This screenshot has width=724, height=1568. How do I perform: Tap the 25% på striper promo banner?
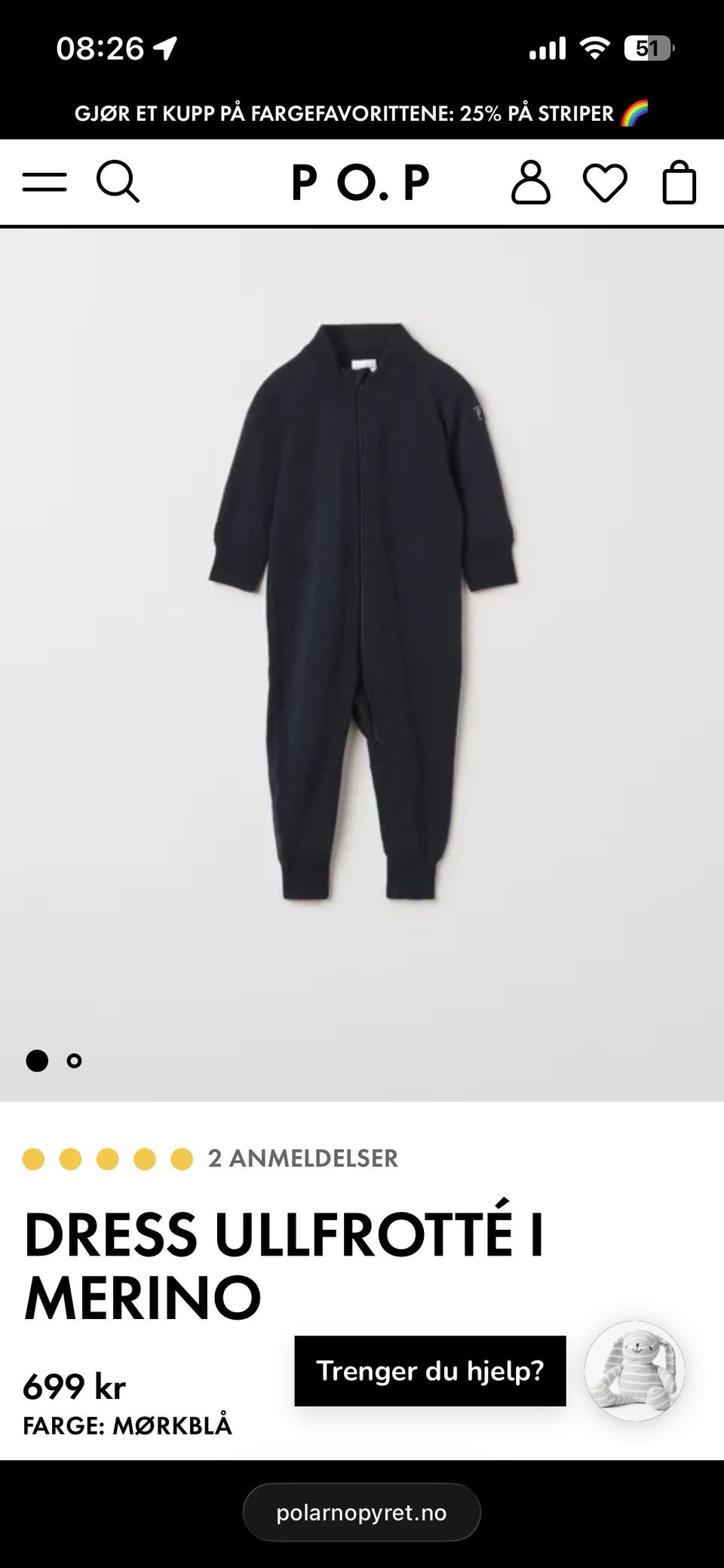click(x=362, y=114)
